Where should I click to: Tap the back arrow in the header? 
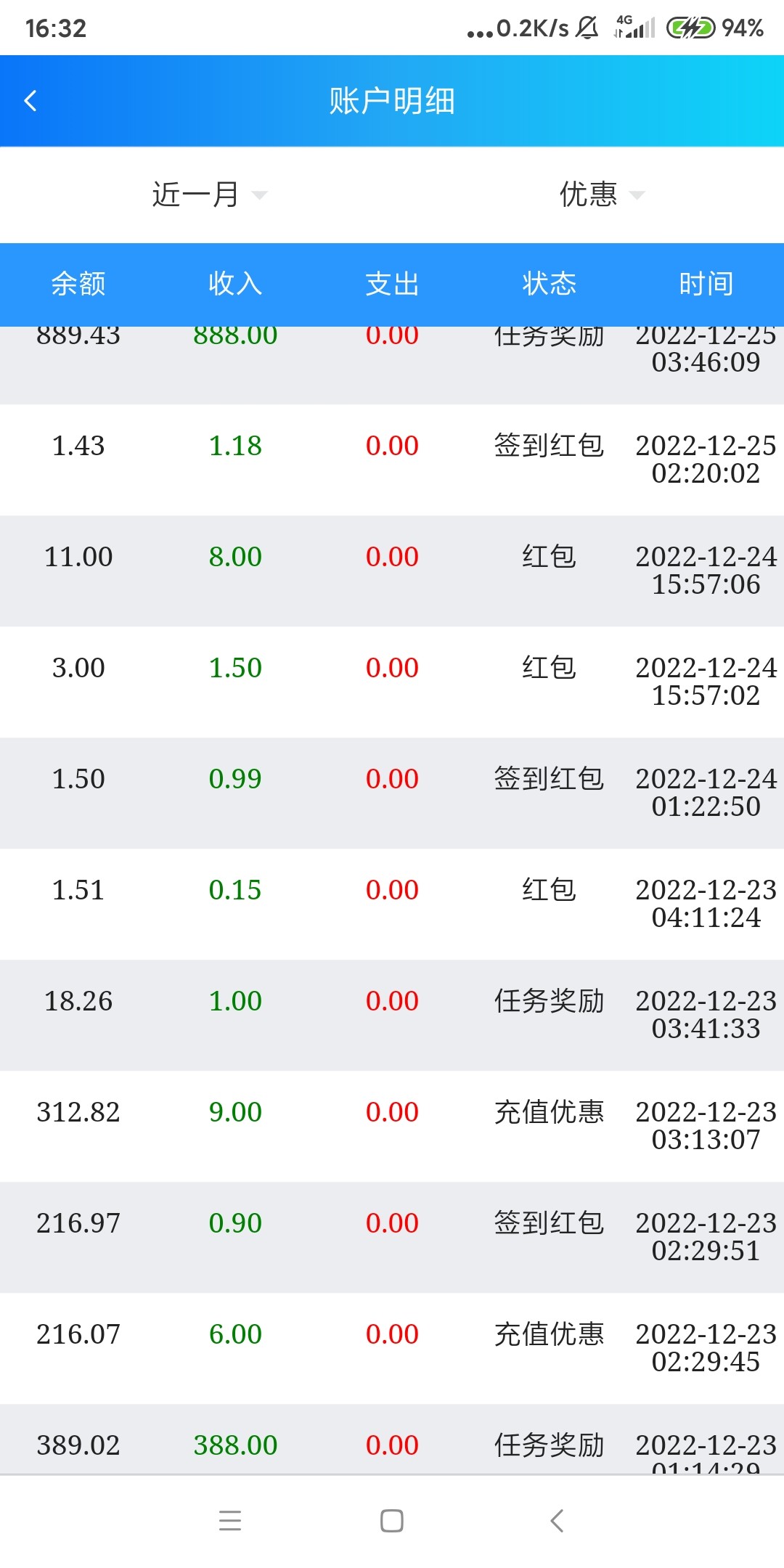pyautogui.click(x=31, y=100)
